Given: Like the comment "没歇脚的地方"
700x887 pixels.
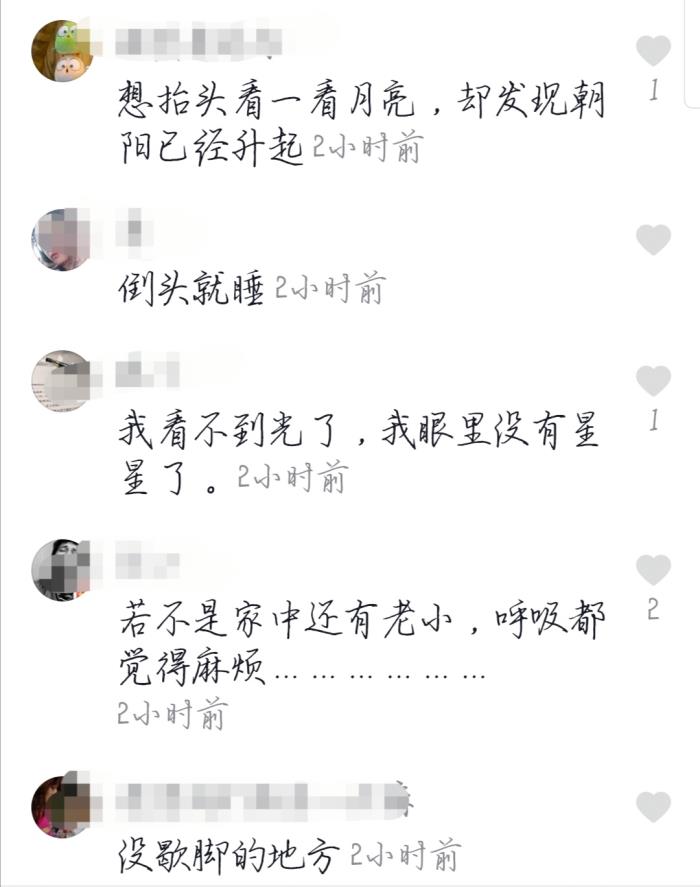Looking at the screenshot, I should (653, 806).
